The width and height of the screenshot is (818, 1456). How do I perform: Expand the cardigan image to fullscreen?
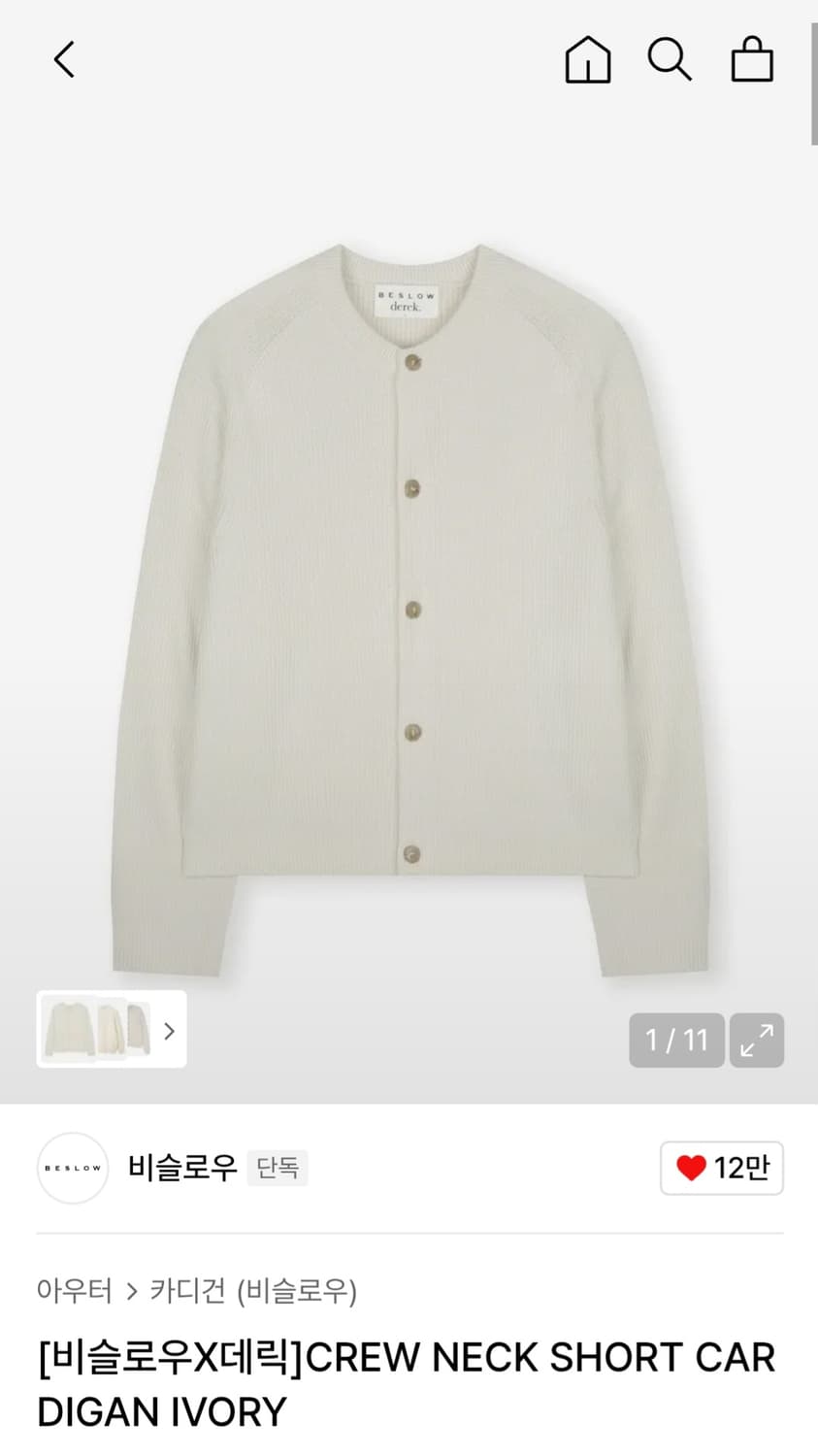(756, 1040)
